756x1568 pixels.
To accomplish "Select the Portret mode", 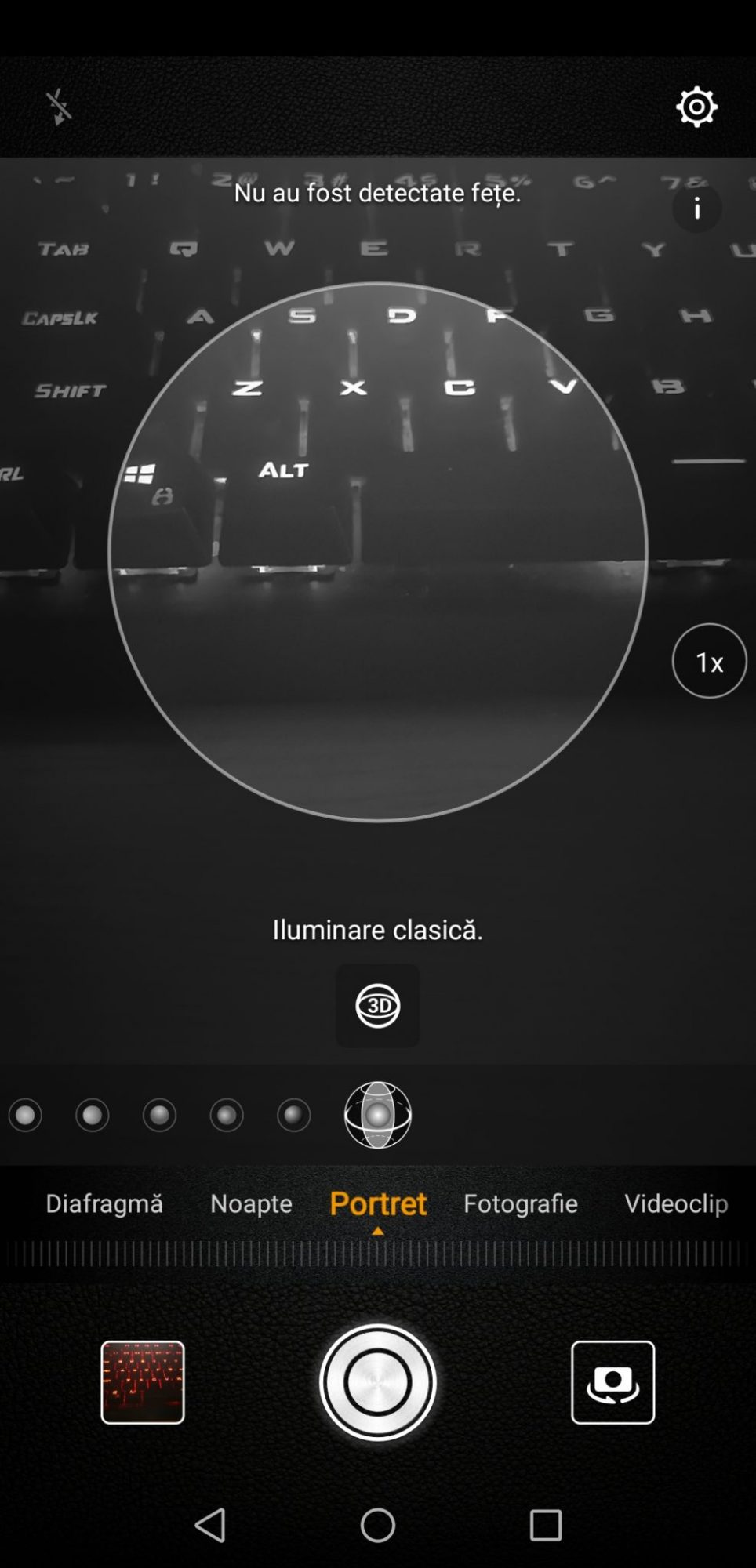I will click(378, 1203).
